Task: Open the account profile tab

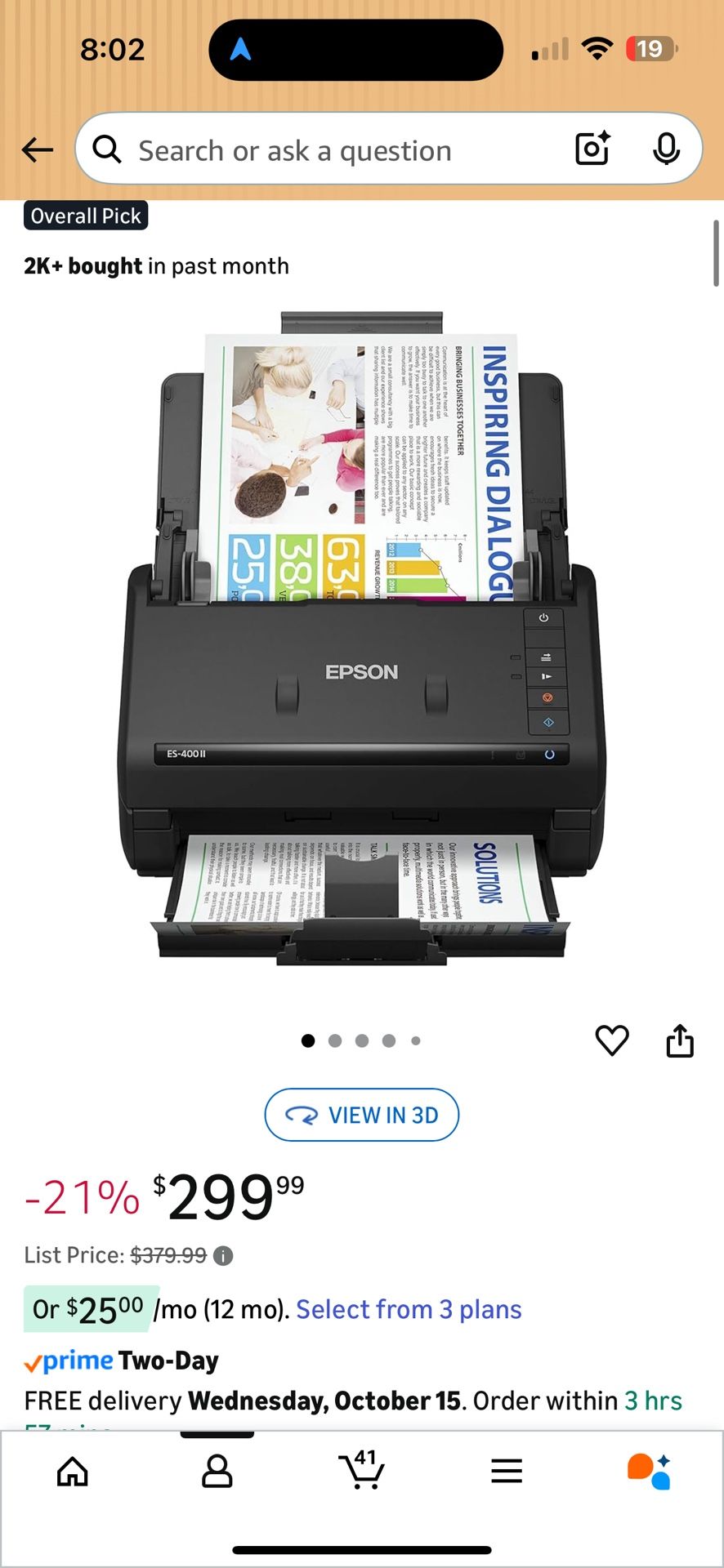Action: tap(217, 1472)
